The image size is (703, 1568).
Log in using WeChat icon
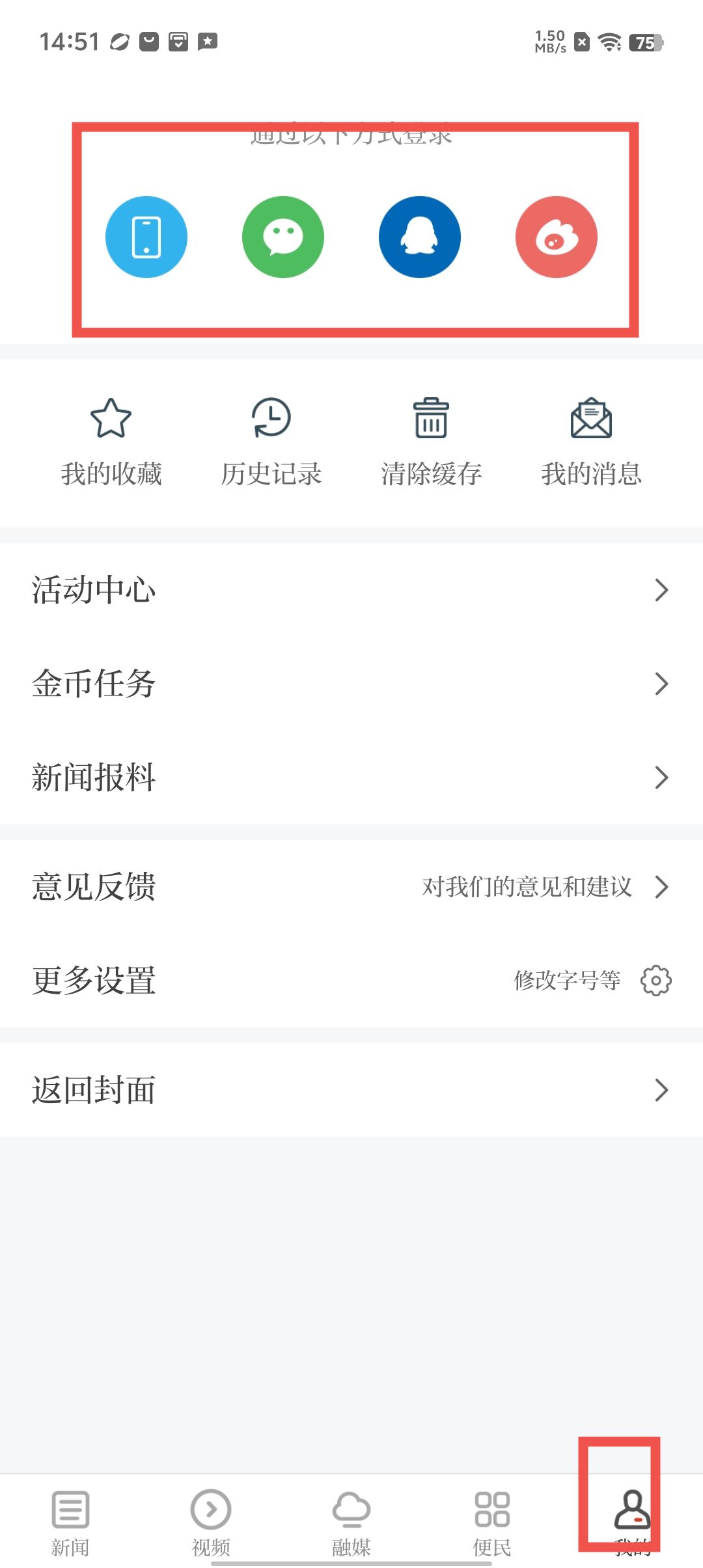coord(283,237)
